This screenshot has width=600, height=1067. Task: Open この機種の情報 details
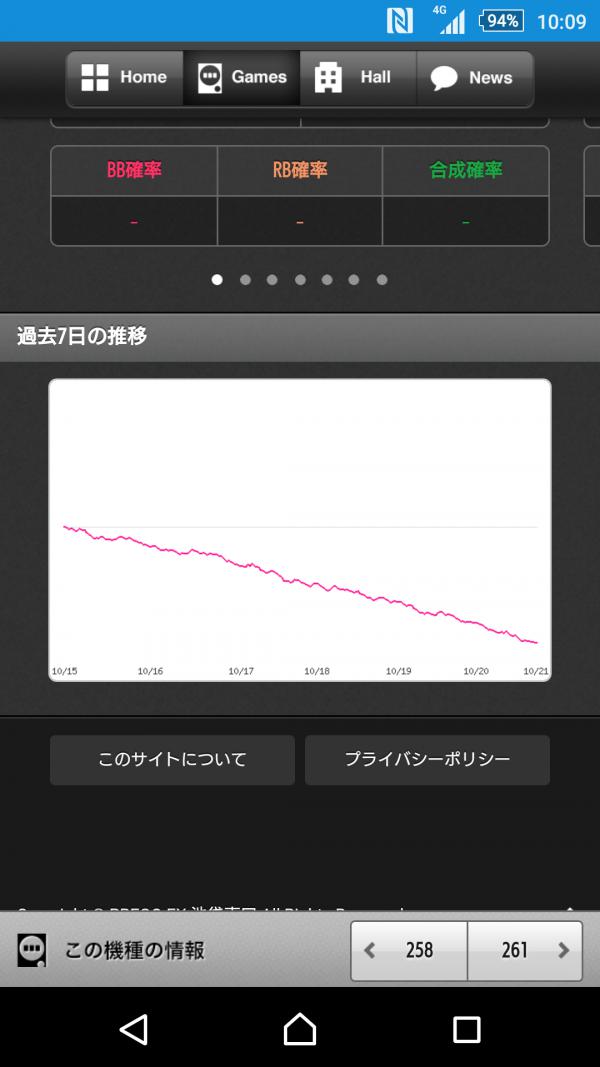tap(134, 950)
